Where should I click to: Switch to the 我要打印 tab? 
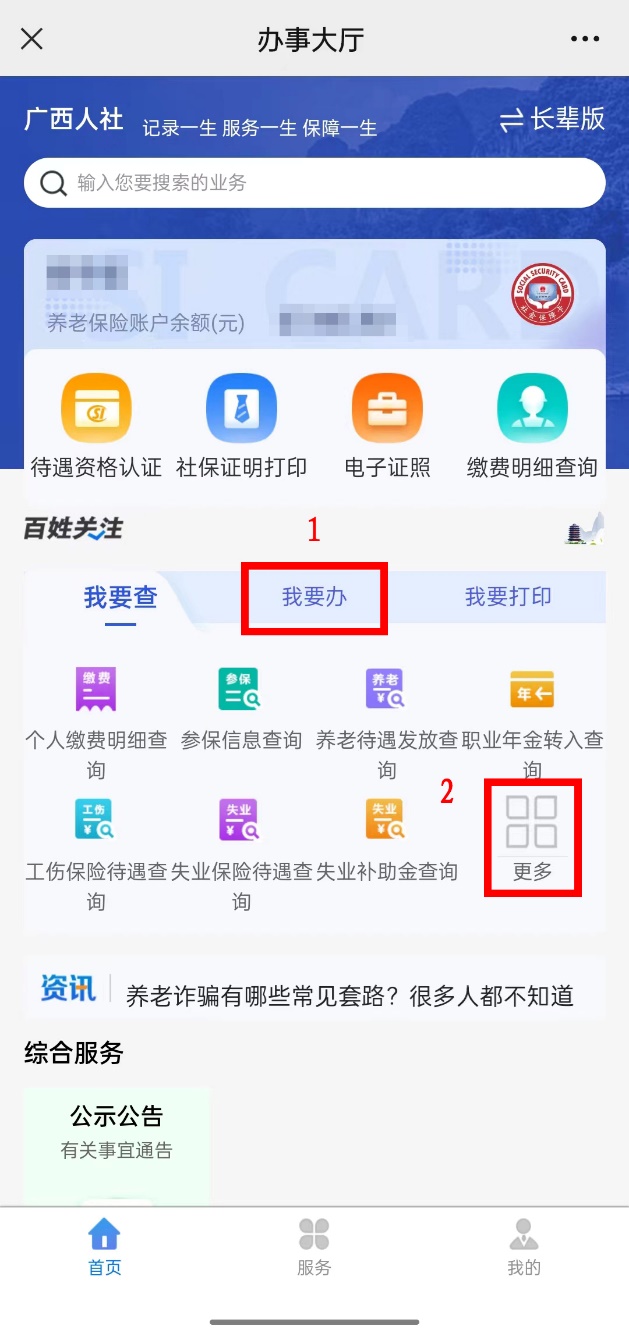tap(508, 598)
